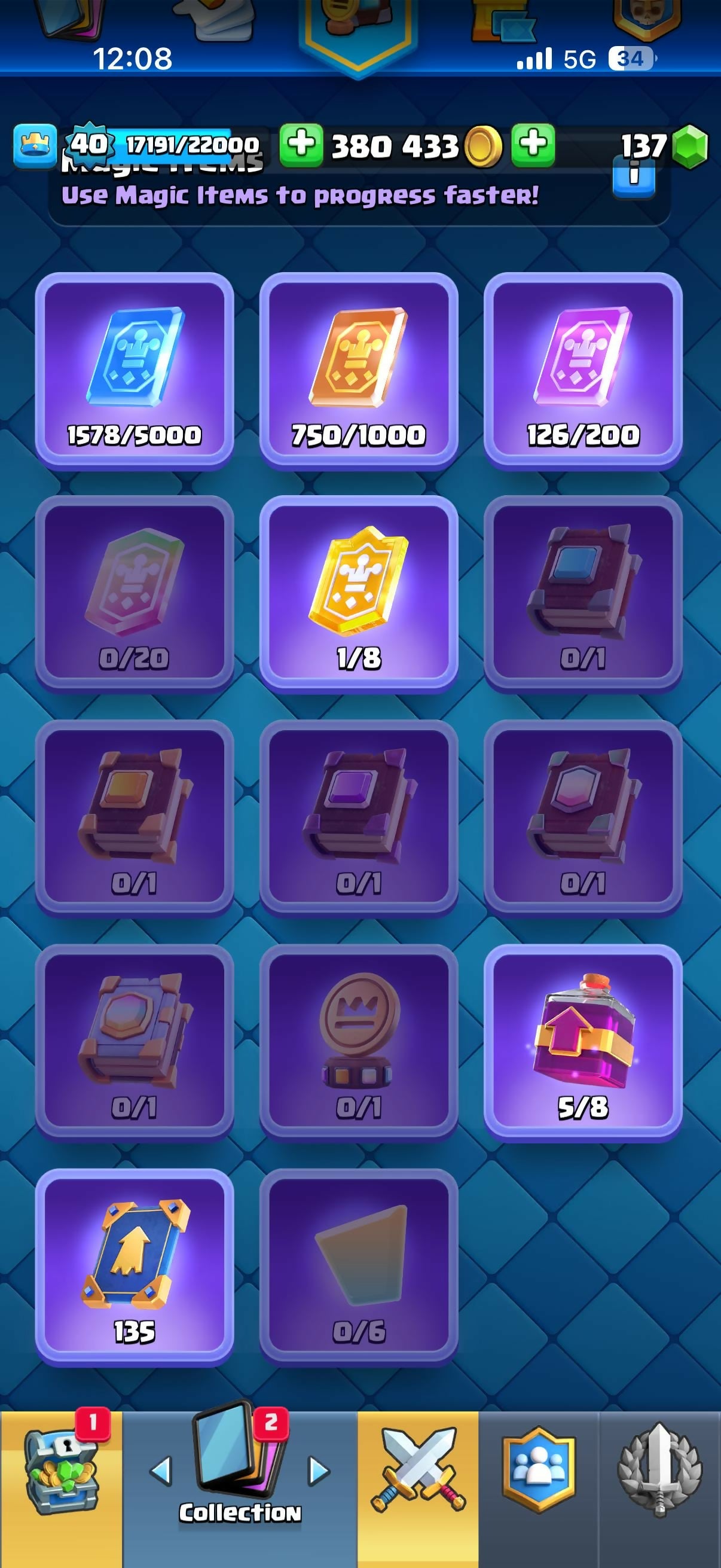Open the chest key potion tile 5/8
This screenshot has height=1568, width=721.
(x=583, y=1043)
